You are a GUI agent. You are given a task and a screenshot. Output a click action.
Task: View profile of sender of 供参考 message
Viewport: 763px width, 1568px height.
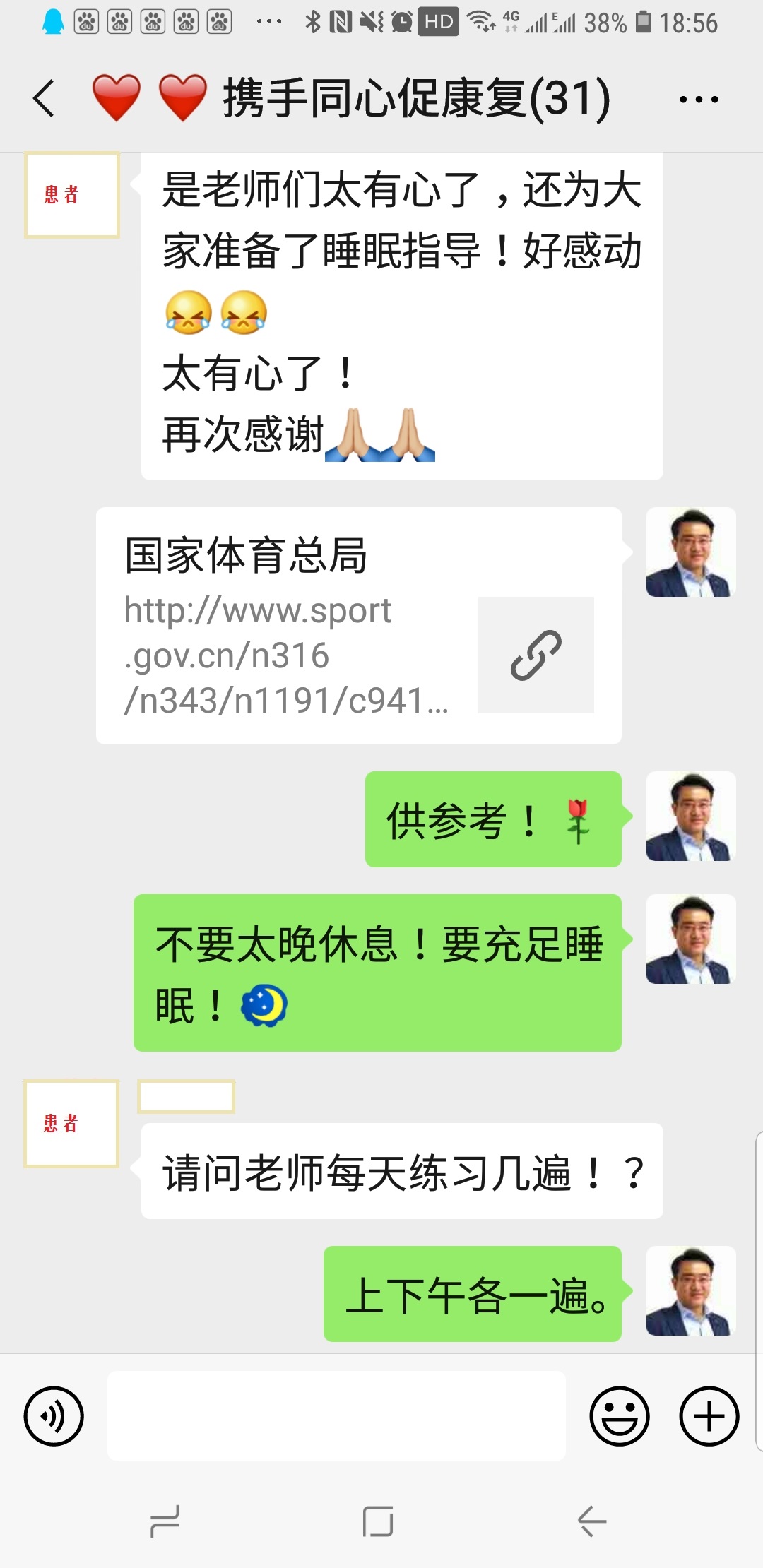(x=691, y=816)
